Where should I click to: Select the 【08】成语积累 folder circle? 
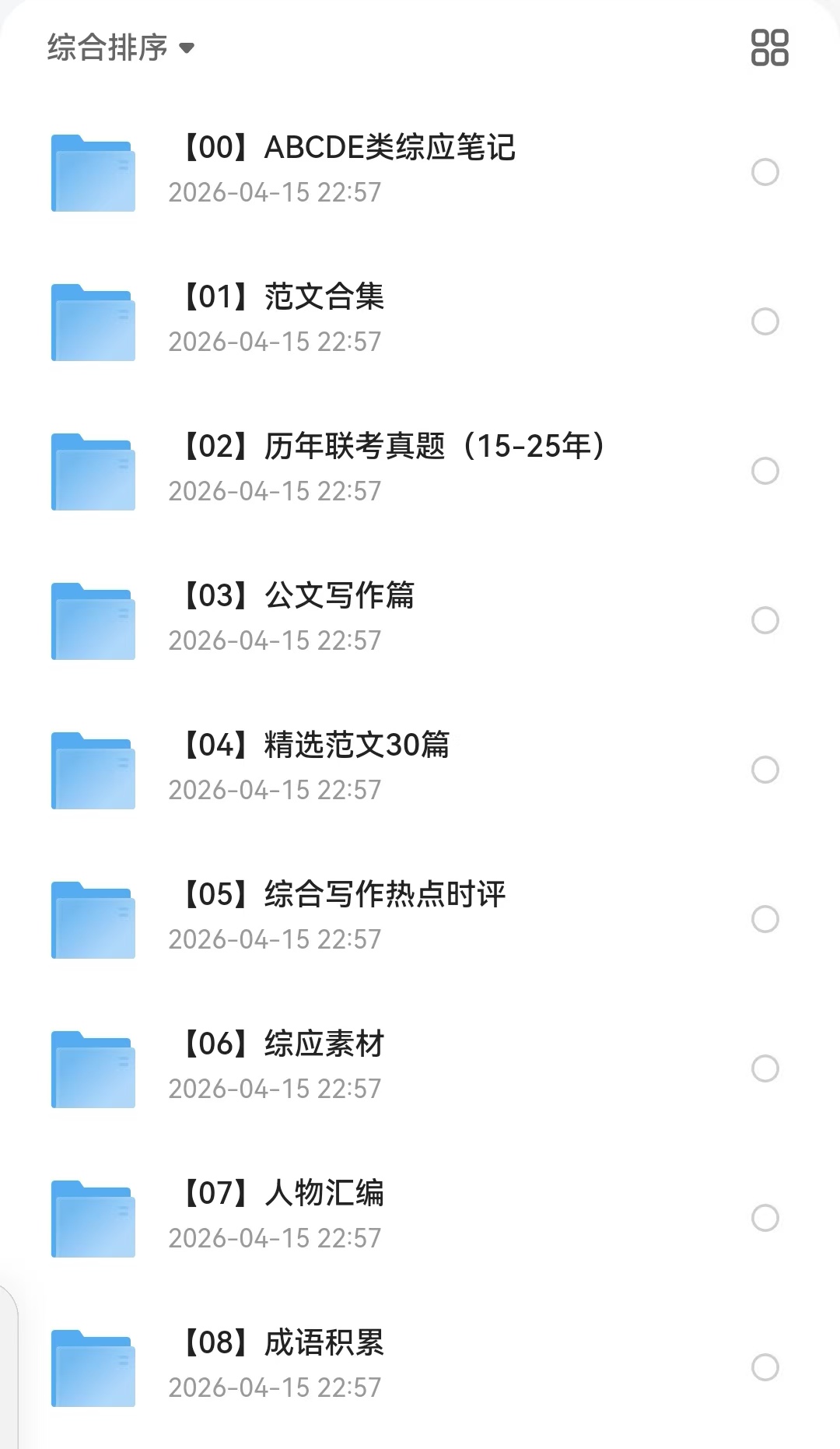[x=765, y=1367]
